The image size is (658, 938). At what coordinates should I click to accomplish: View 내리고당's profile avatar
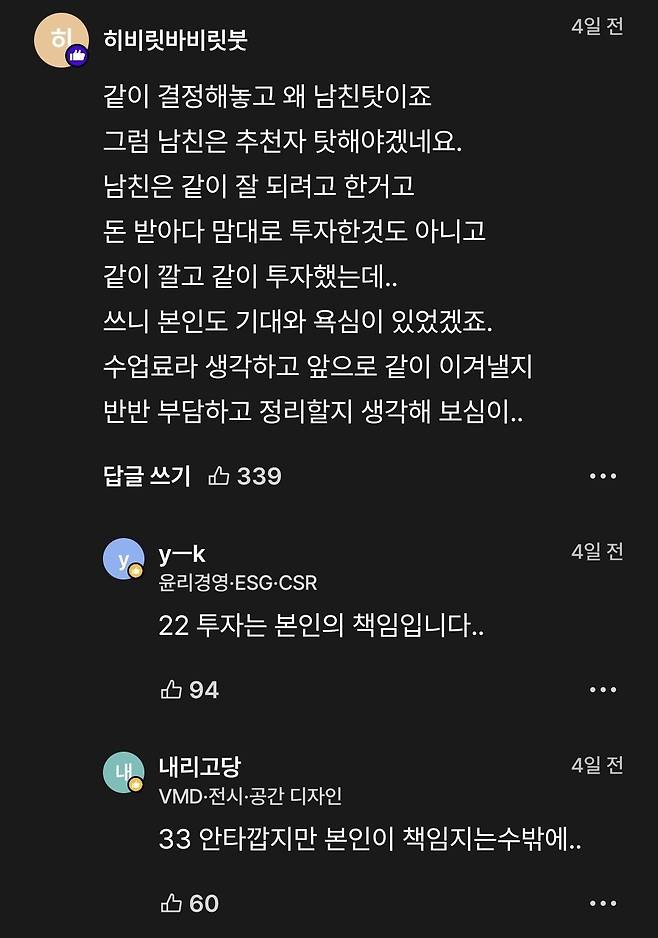(x=124, y=772)
